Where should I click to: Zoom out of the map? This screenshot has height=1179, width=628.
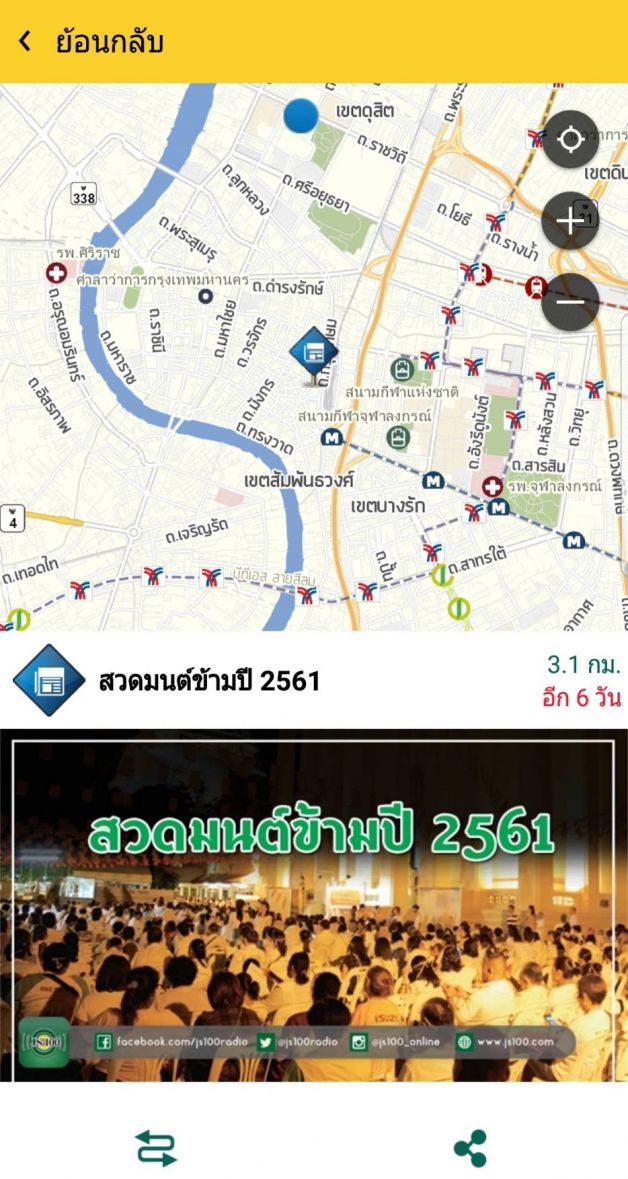coord(570,301)
